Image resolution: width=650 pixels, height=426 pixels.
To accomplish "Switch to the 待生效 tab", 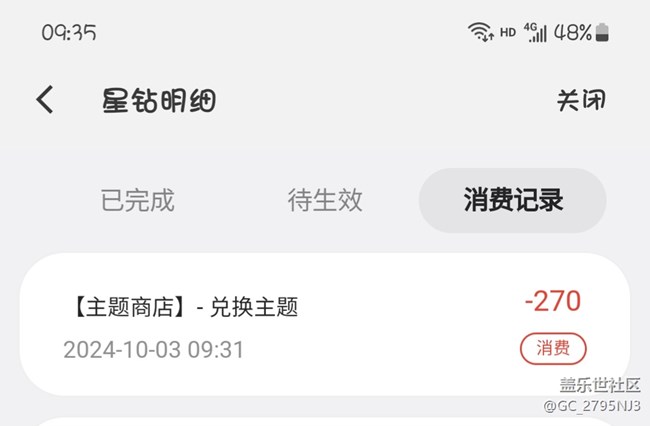I will [325, 200].
